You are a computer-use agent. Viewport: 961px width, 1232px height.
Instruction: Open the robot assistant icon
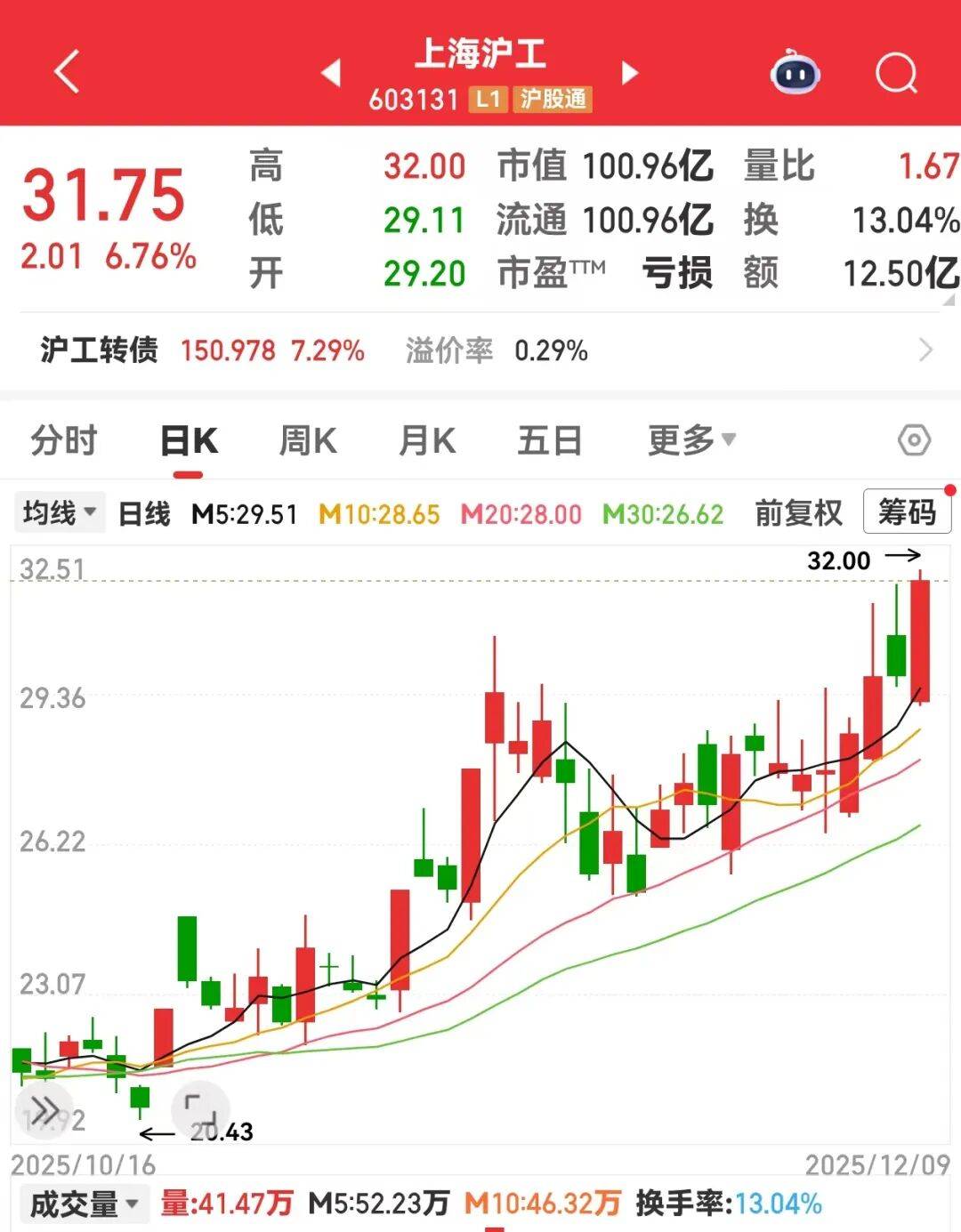[x=795, y=73]
